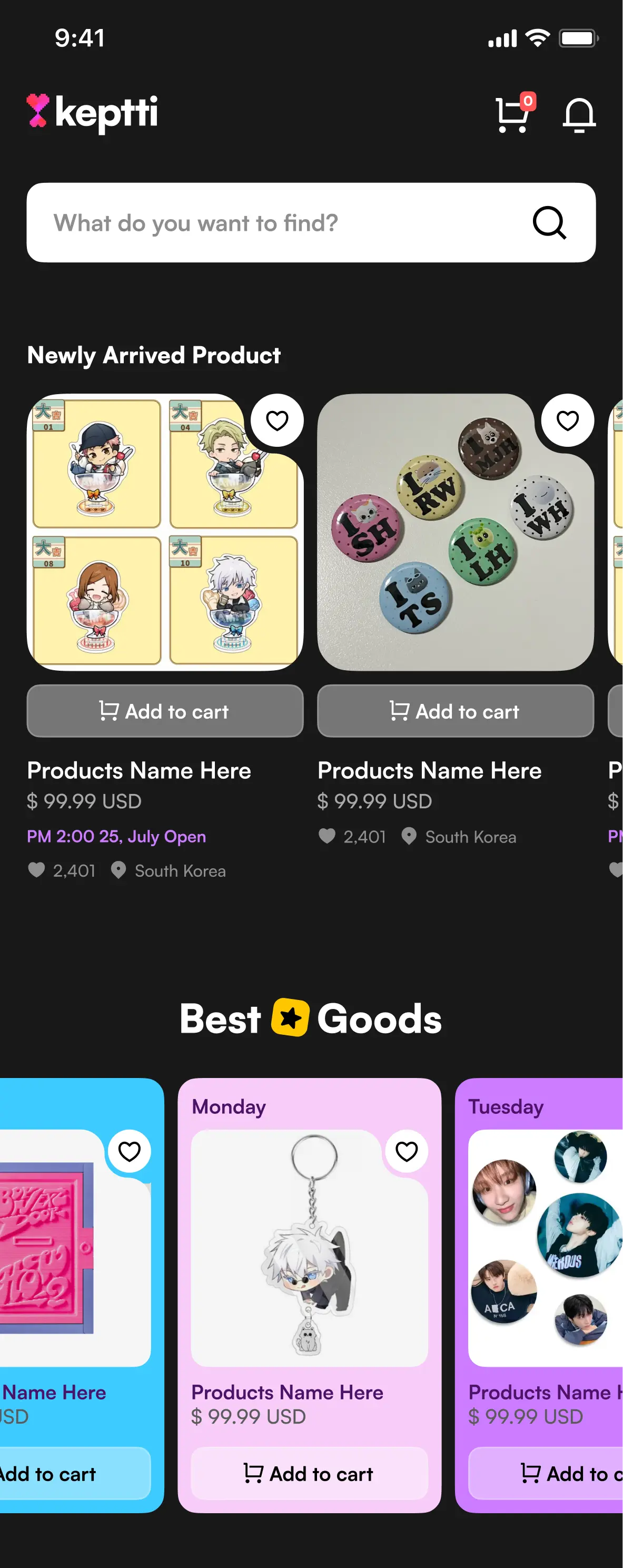Favorite the Monday keychain product

point(406,1151)
